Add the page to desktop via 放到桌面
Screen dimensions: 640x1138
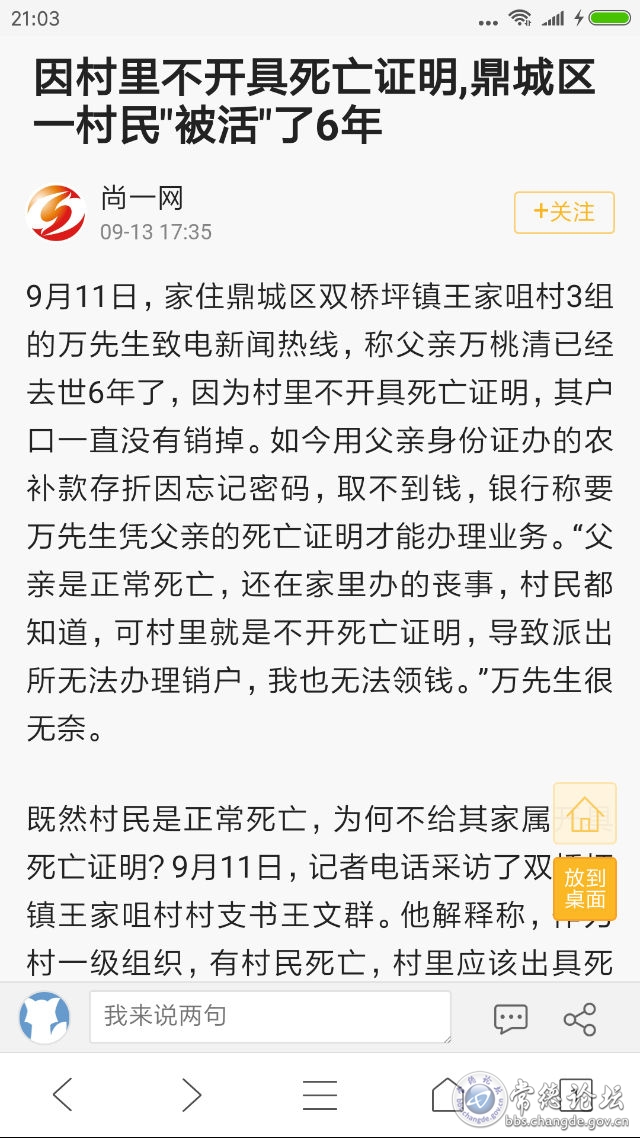tap(584, 887)
